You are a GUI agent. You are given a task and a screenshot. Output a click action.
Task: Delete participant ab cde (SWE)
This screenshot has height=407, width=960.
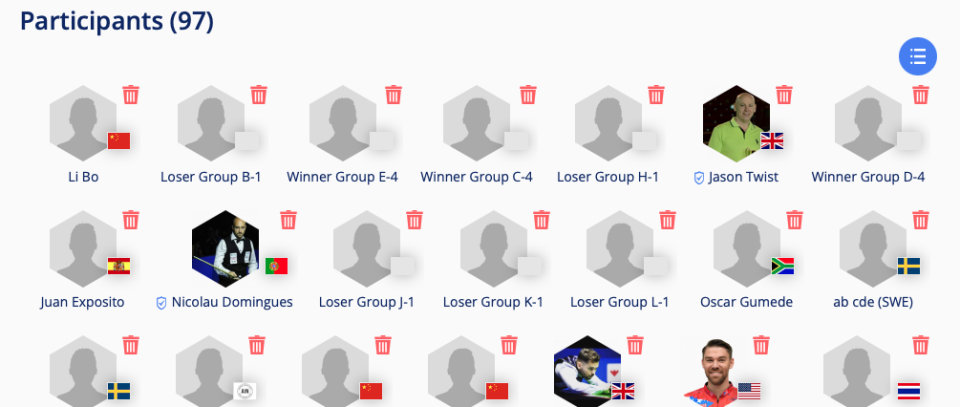point(920,220)
